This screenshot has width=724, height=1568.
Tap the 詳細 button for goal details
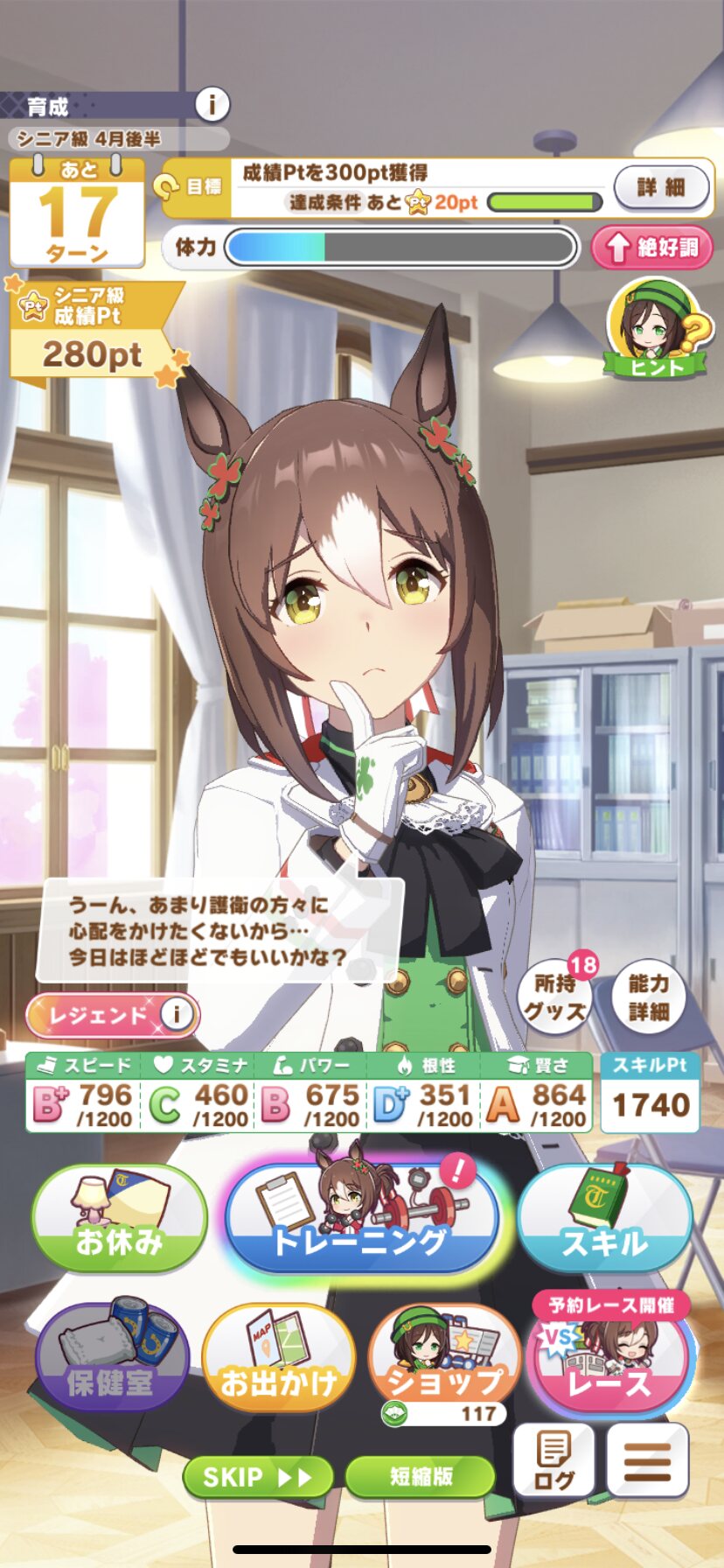tap(660, 186)
